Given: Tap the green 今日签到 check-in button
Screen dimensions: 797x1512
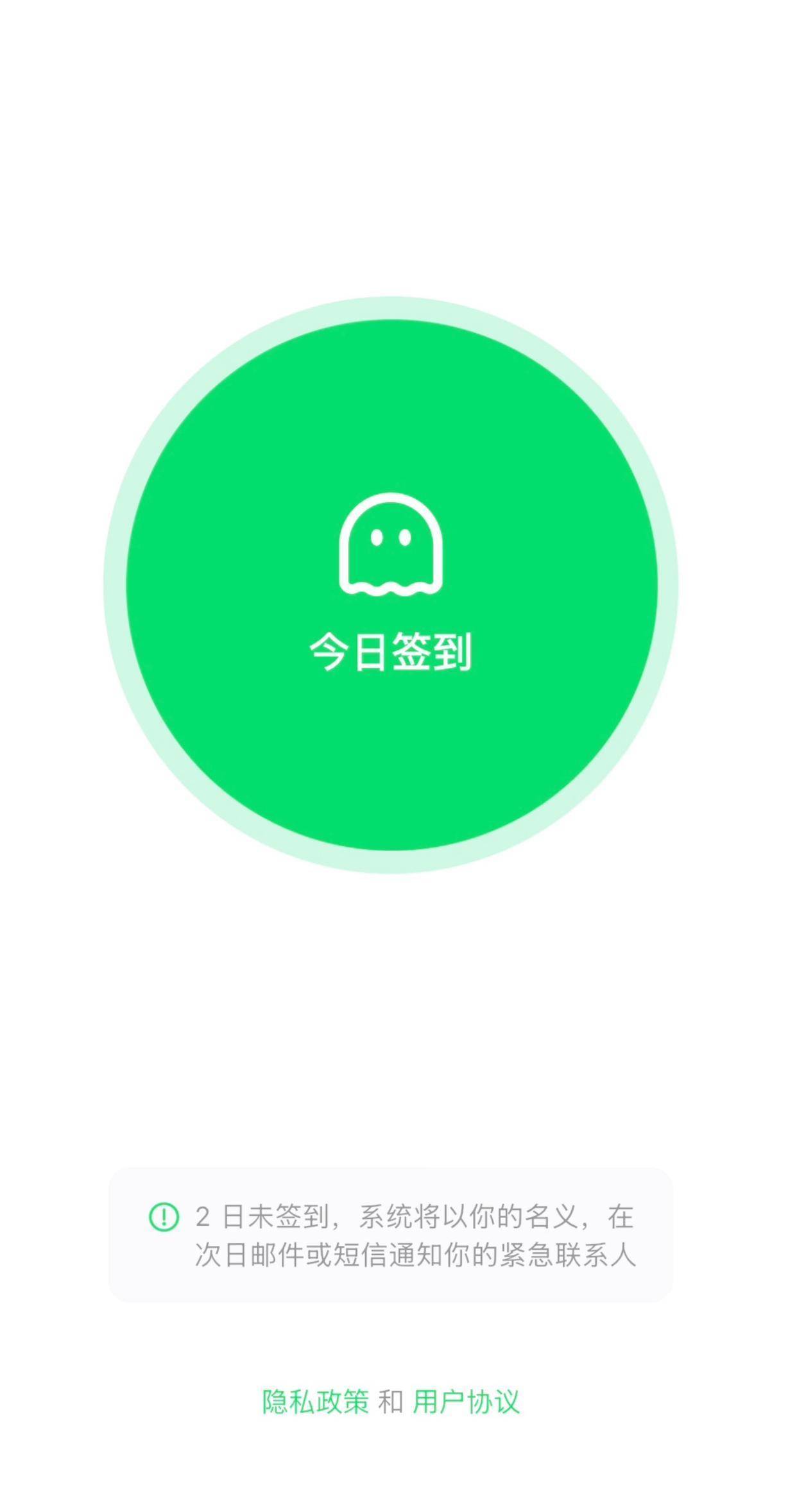Looking at the screenshot, I should (x=391, y=585).
